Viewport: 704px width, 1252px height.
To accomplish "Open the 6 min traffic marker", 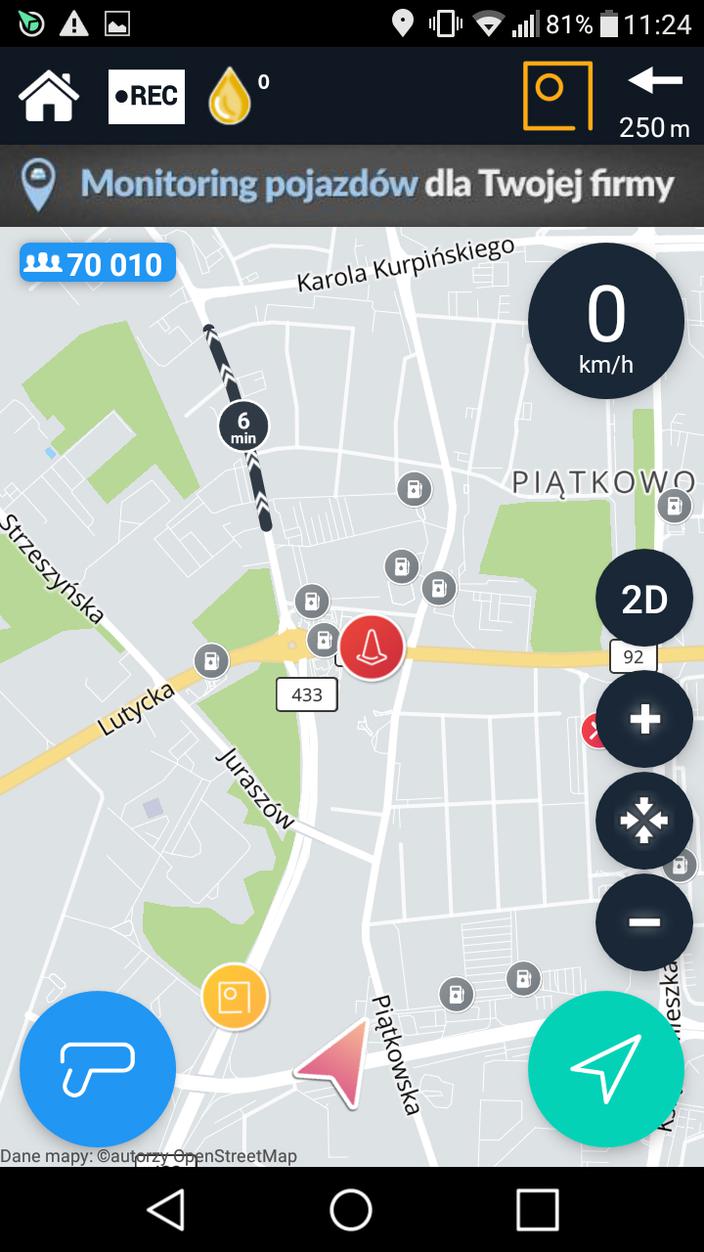I will coord(244,428).
